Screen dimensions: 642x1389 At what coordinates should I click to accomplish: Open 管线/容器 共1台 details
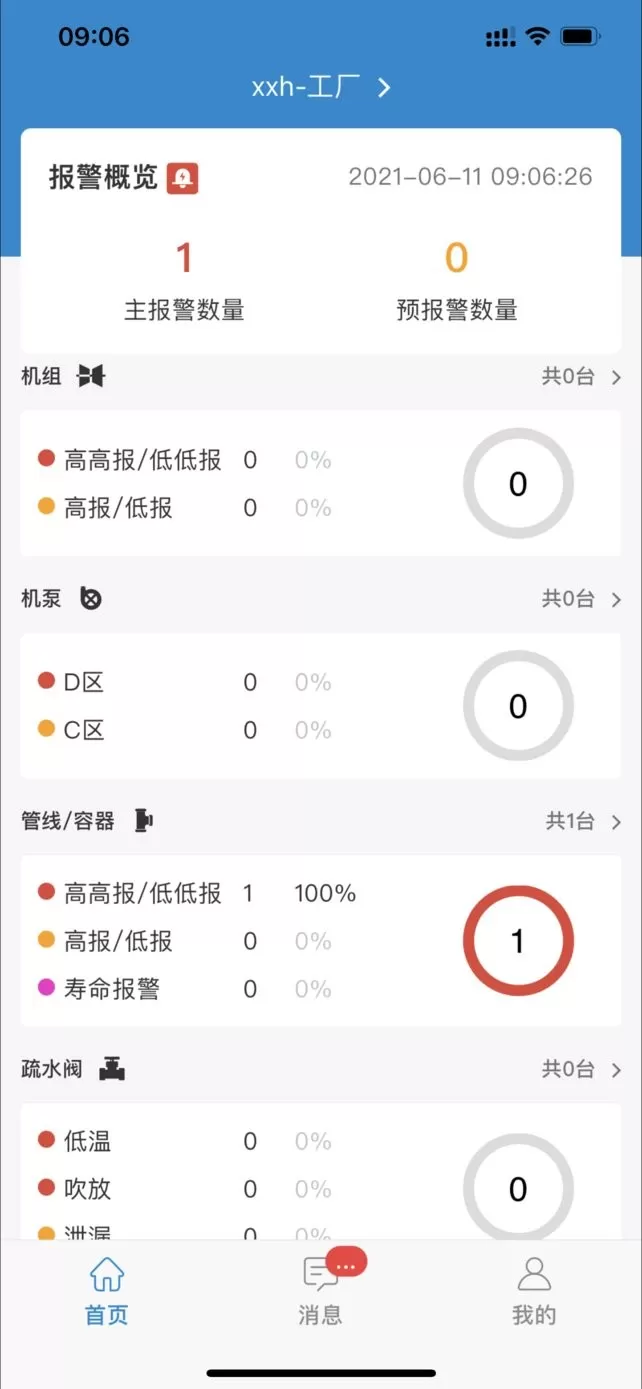583,822
